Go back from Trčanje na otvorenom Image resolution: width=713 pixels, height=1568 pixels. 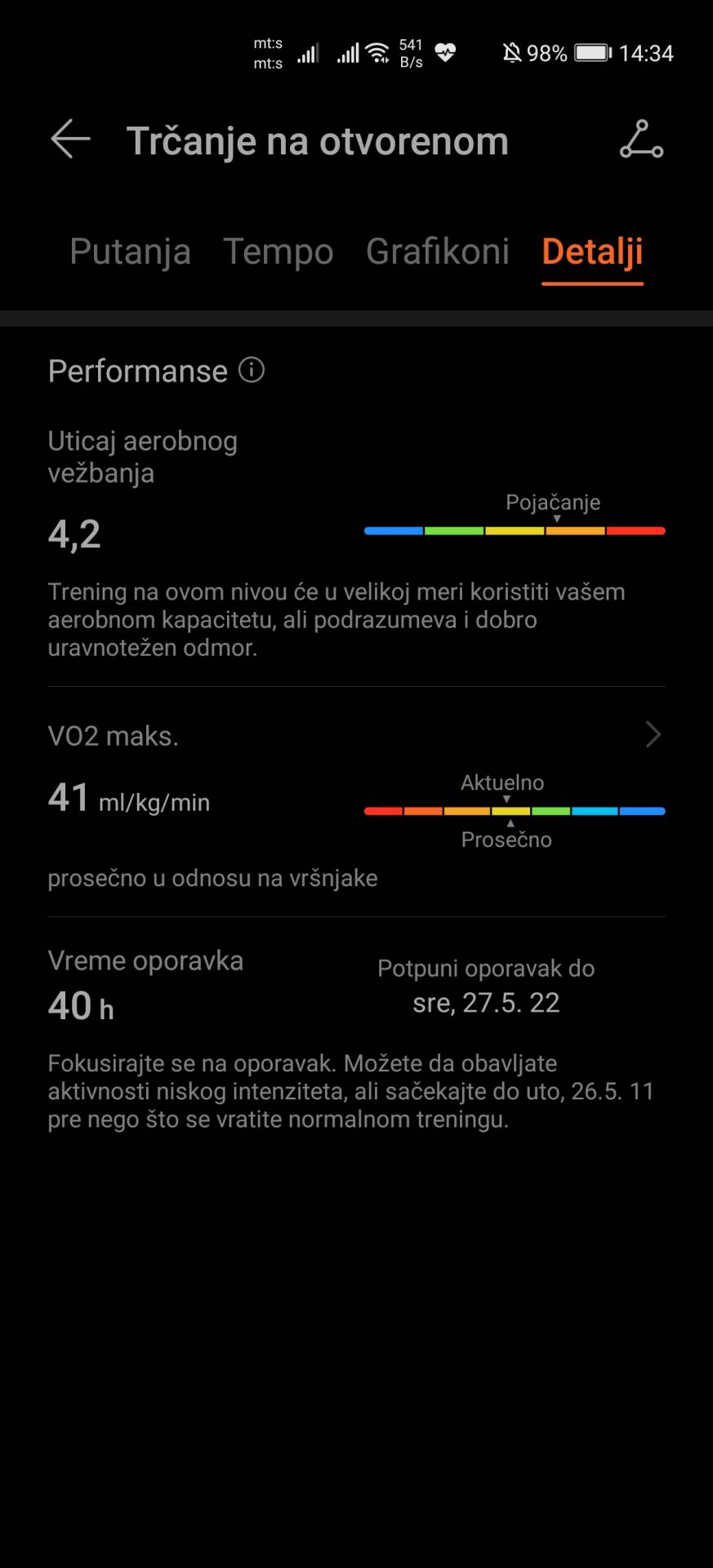[70, 140]
